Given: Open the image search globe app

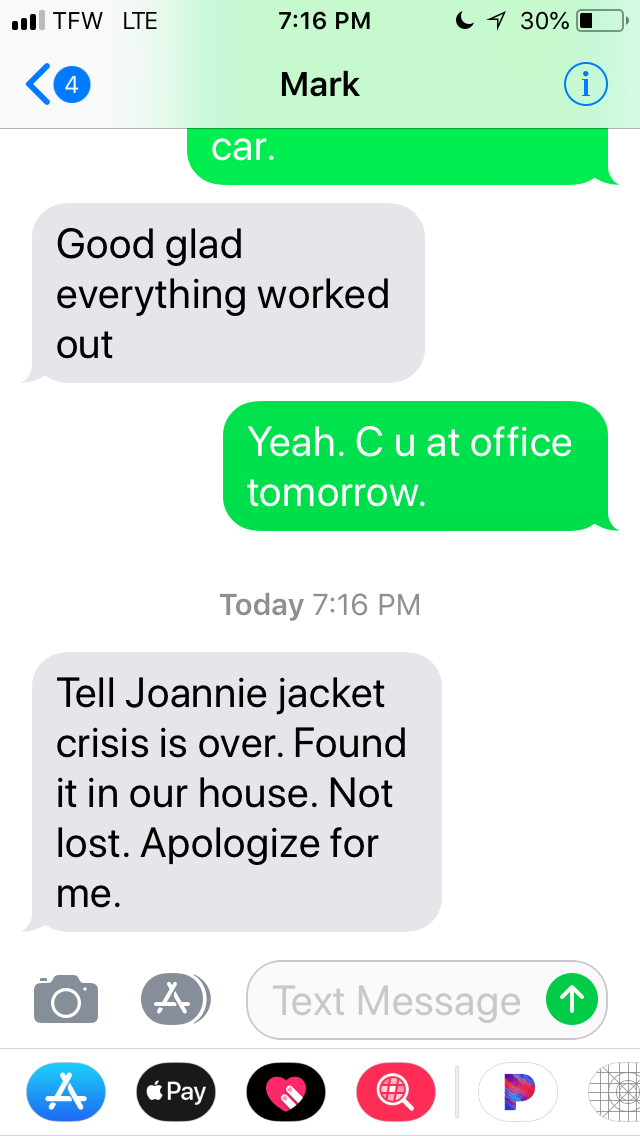Looking at the screenshot, I should 396,1091.
